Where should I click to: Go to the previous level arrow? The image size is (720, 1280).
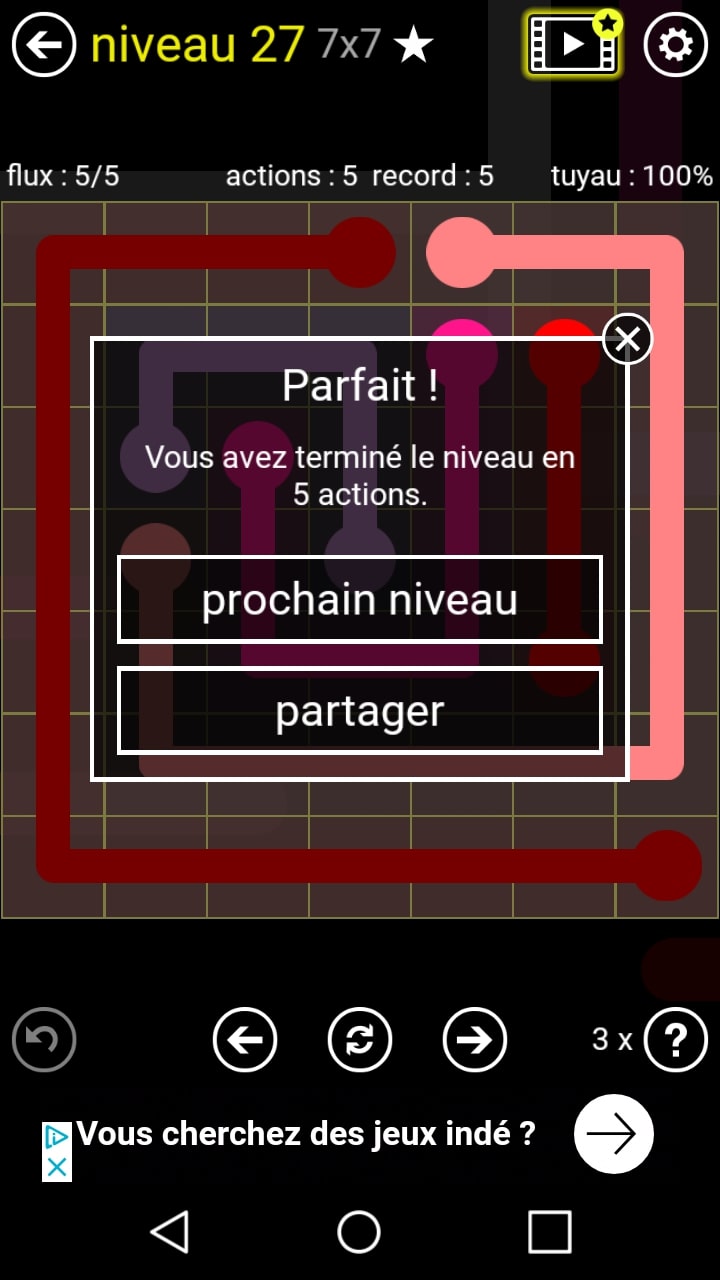point(245,1040)
